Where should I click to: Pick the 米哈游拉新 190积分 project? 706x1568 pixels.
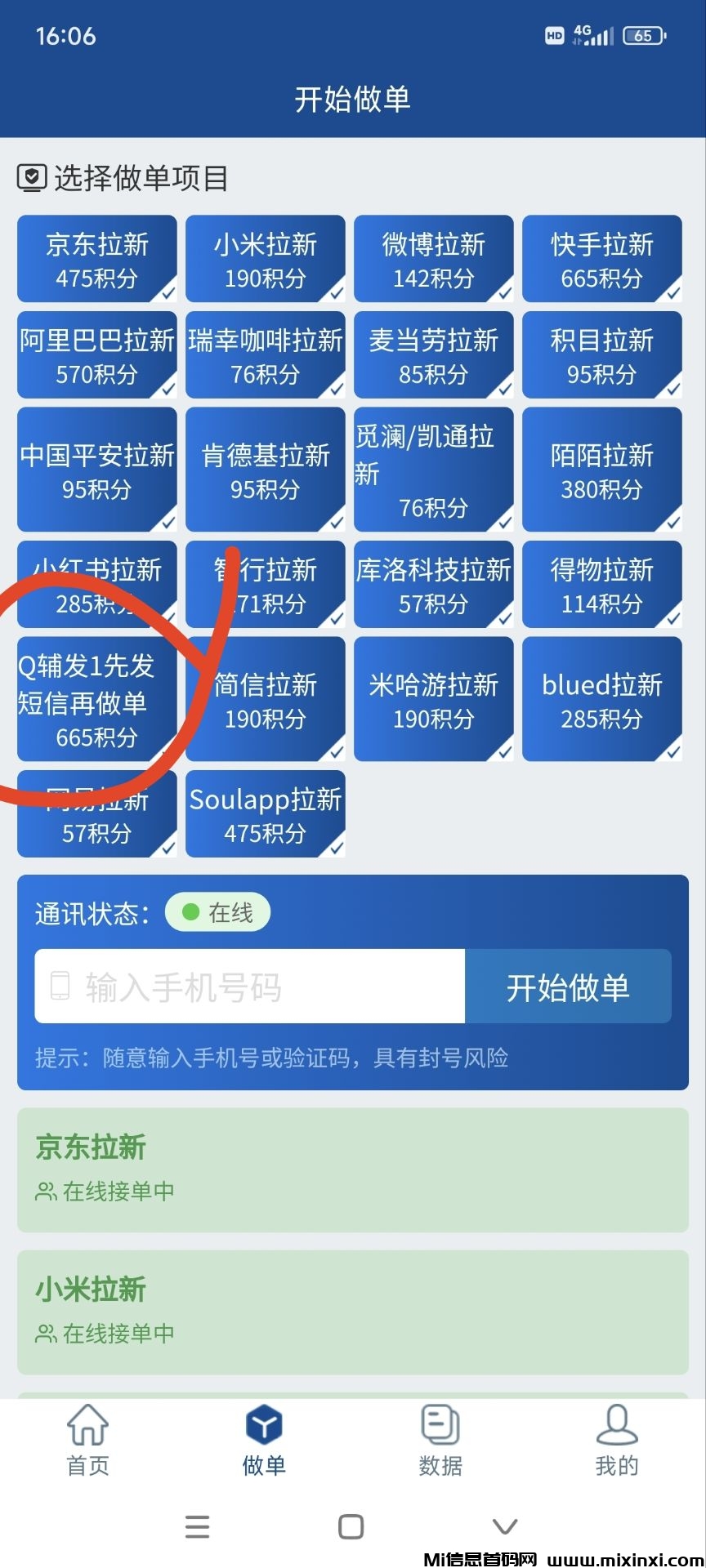(x=434, y=700)
